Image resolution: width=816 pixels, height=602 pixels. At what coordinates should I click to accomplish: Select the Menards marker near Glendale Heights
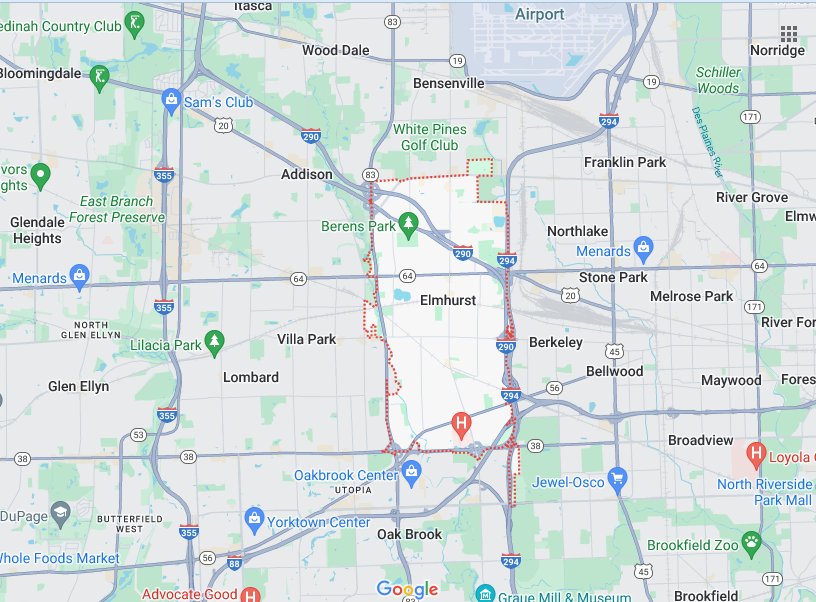(80, 276)
